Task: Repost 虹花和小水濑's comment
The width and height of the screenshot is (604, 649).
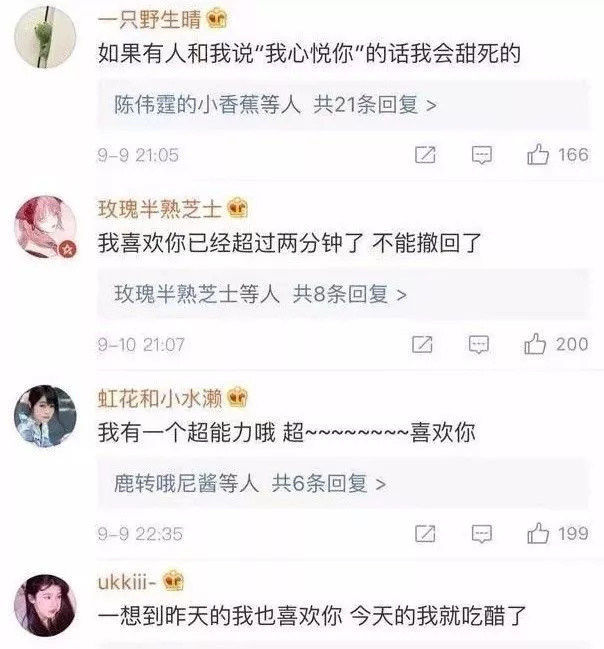Action: pyautogui.click(x=425, y=534)
